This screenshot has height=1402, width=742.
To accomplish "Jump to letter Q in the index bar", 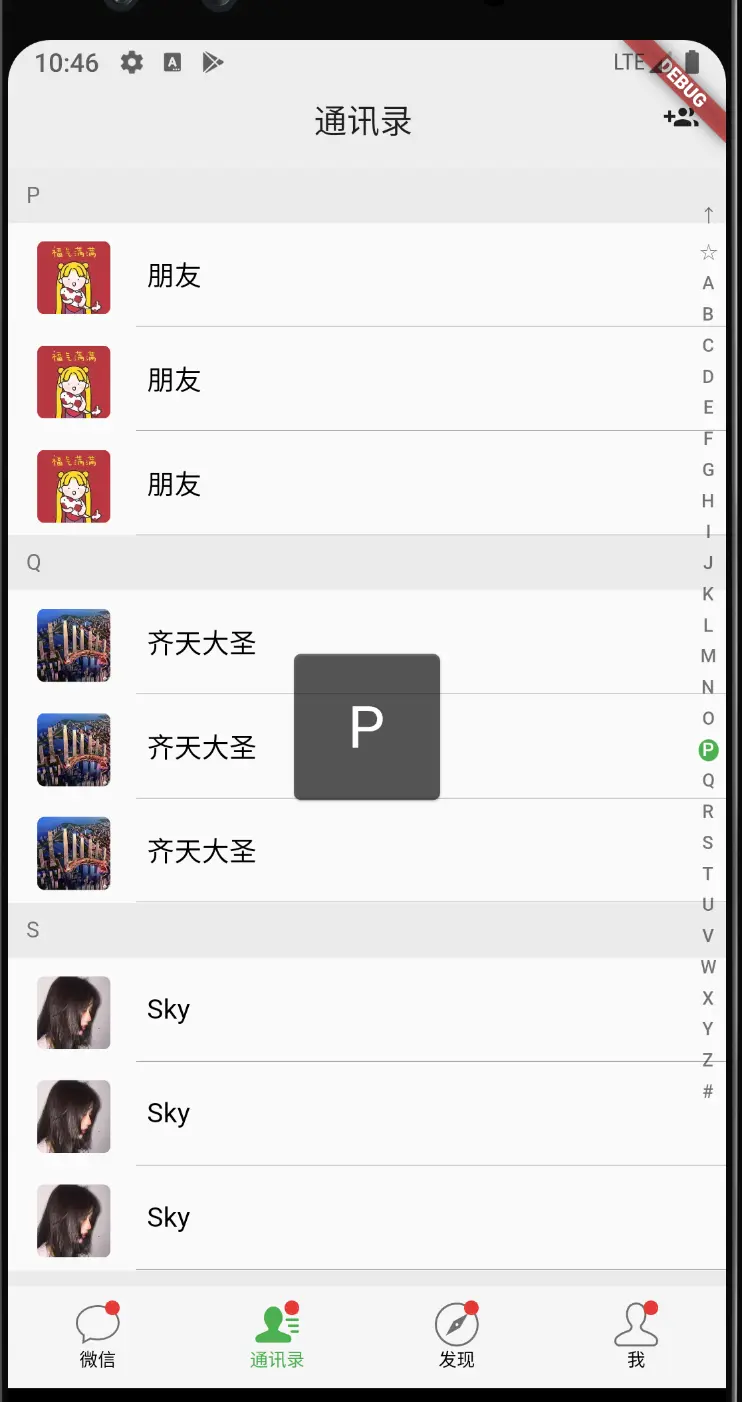I will click(x=708, y=780).
